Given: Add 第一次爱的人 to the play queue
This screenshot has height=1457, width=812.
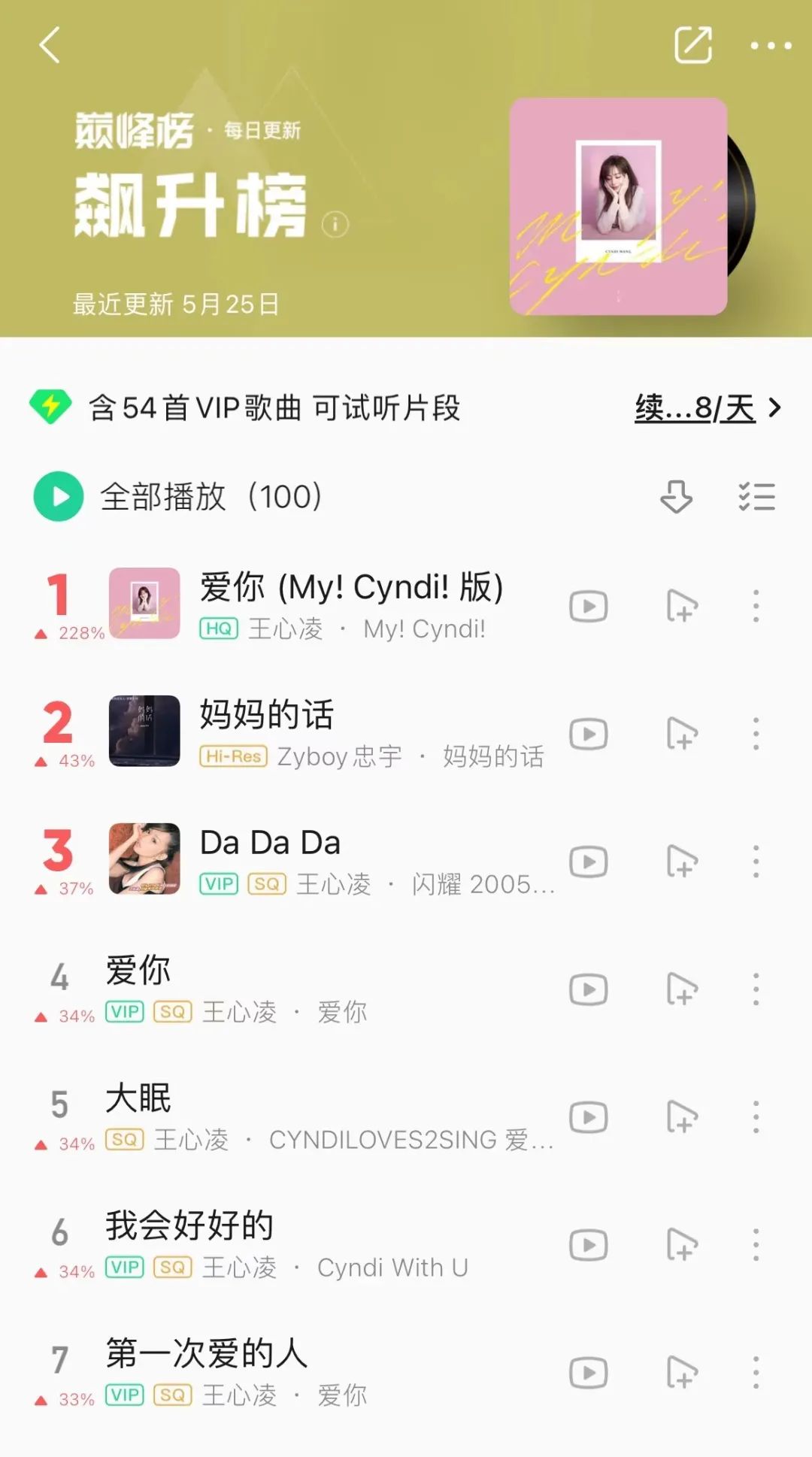Looking at the screenshot, I should point(681,1373).
